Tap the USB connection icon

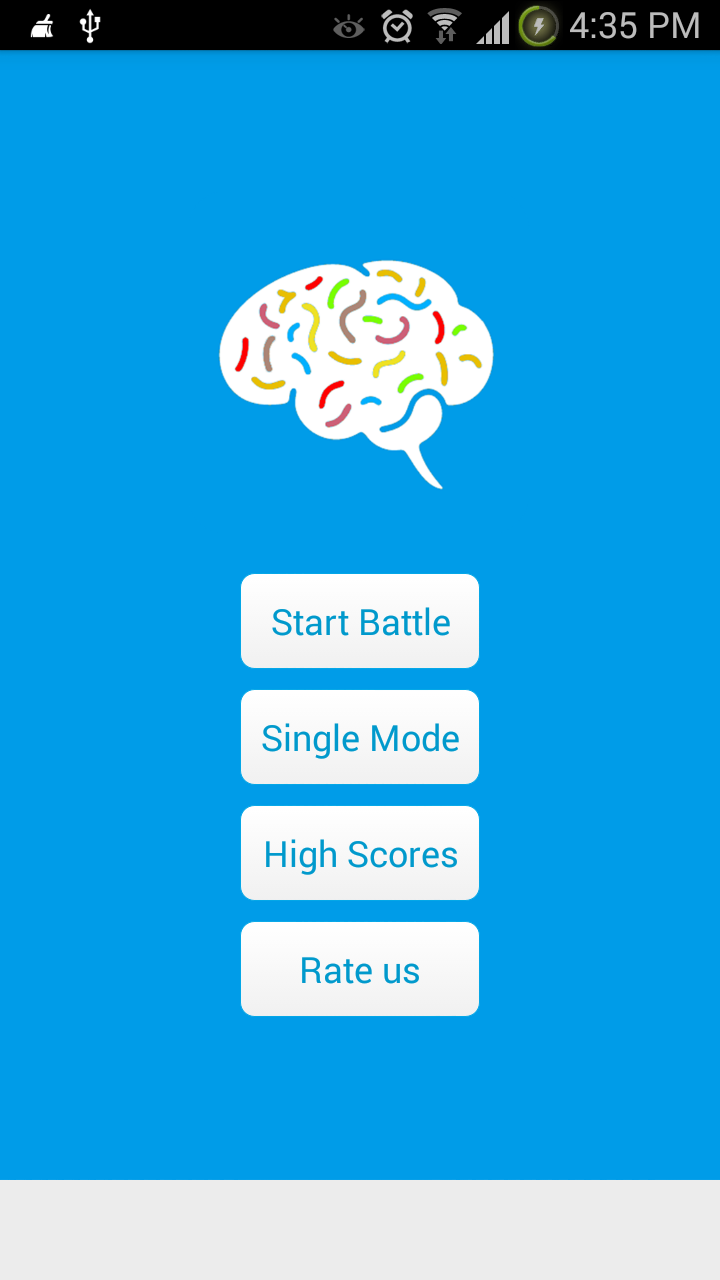pyautogui.click(x=89, y=26)
